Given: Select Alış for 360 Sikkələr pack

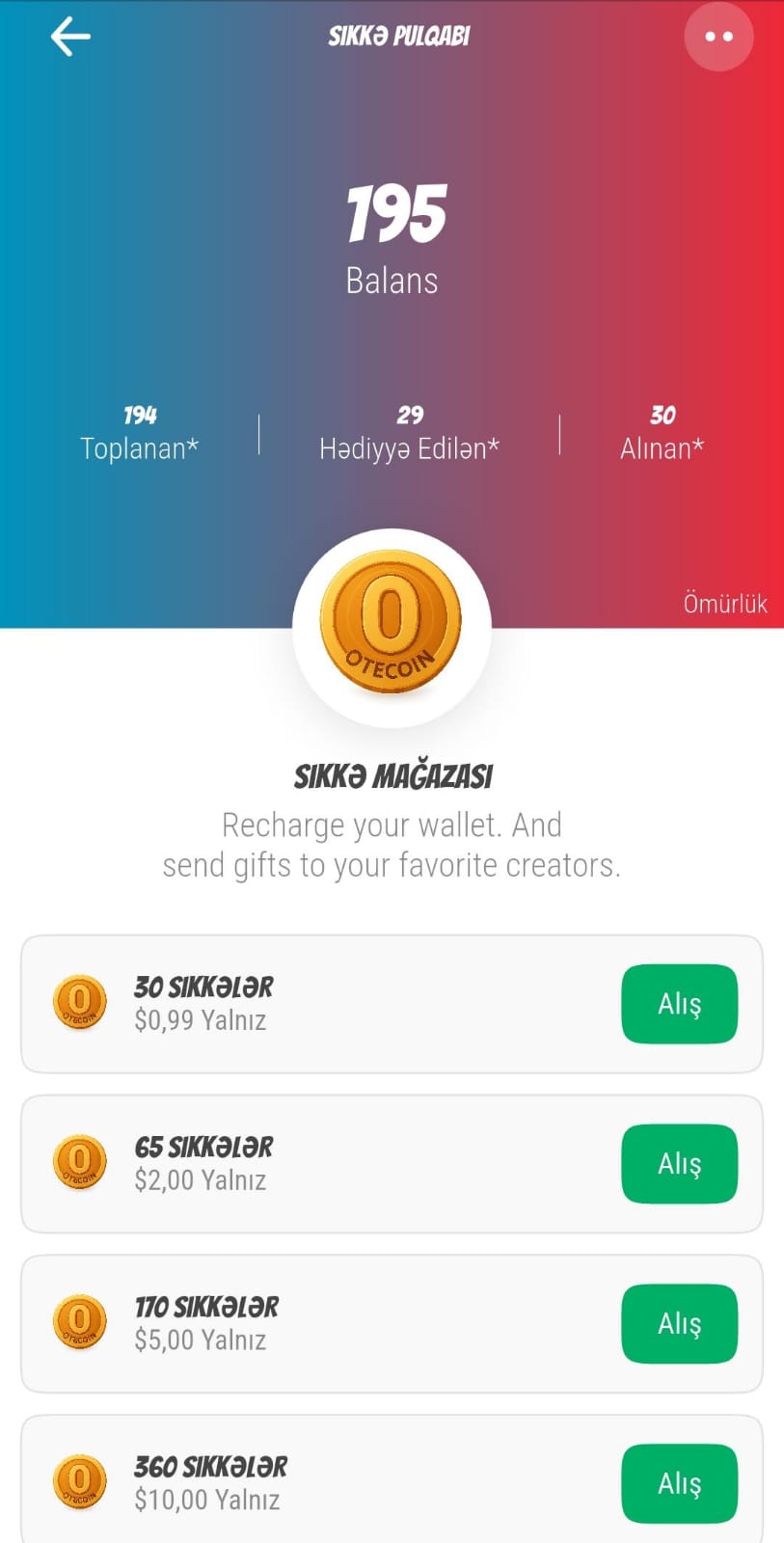Looking at the screenshot, I should (x=679, y=1483).
